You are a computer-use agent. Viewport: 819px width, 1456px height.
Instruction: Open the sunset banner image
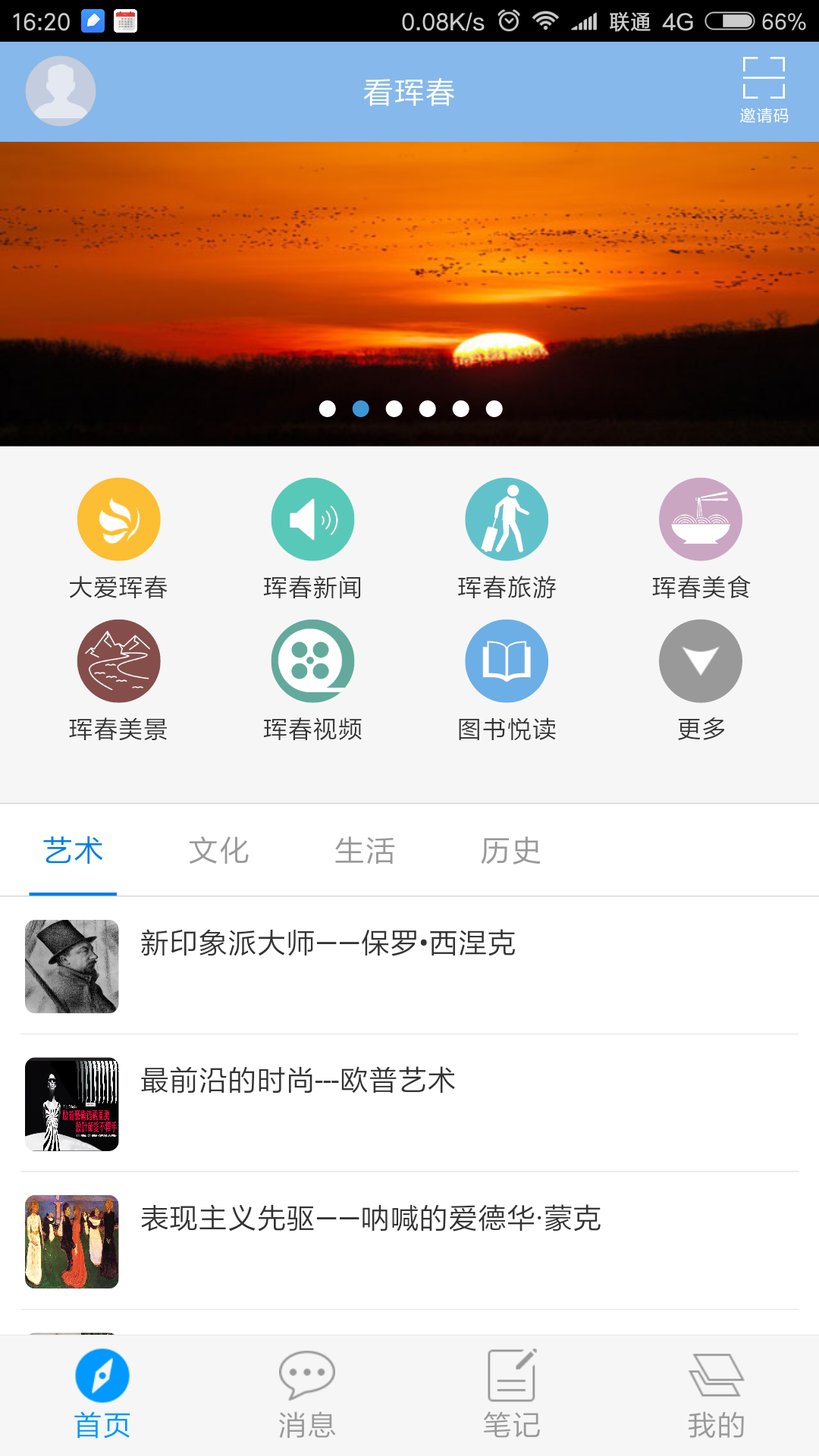pos(409,293)
